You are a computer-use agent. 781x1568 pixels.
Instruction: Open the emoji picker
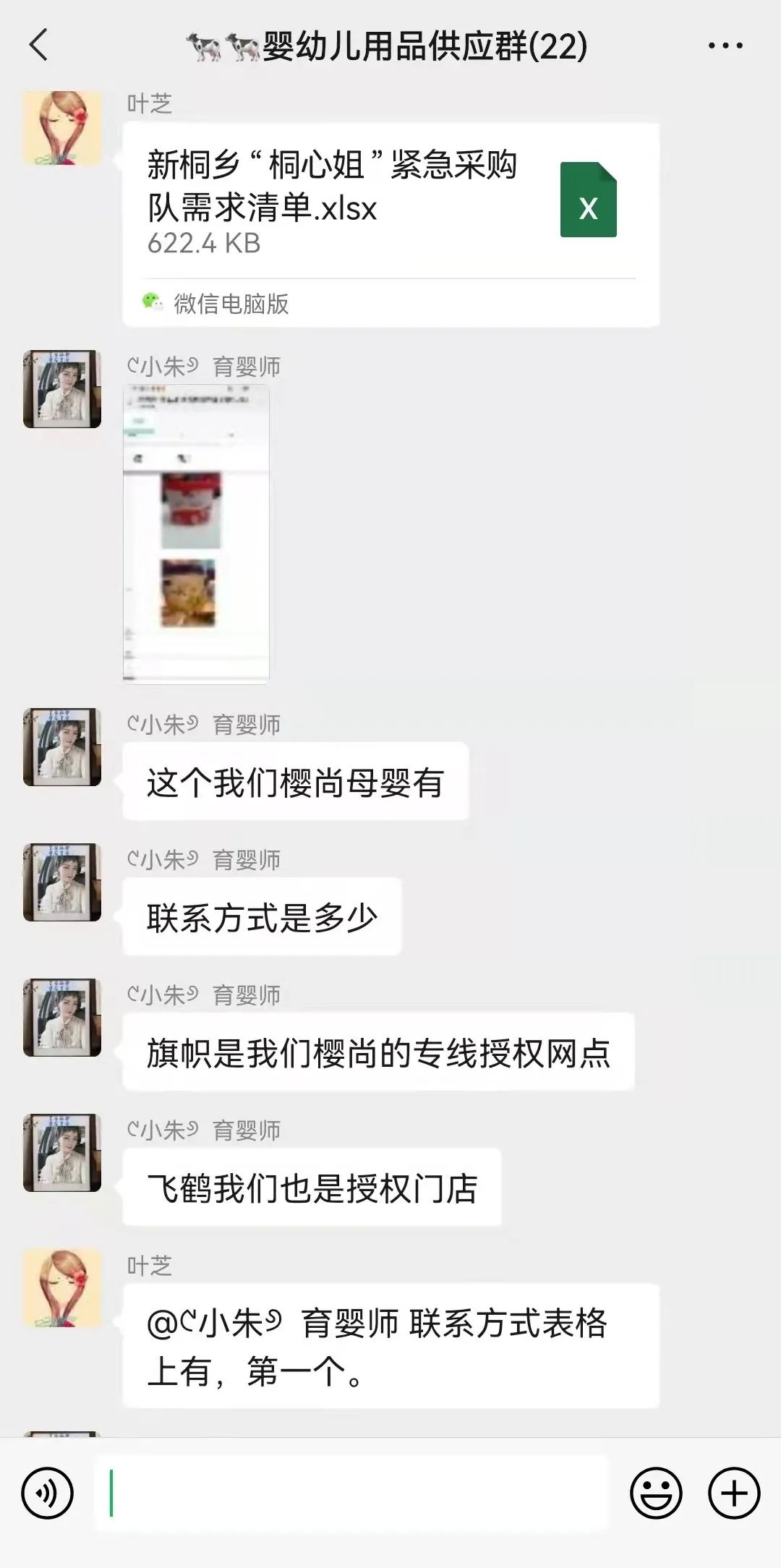[x=656, y=1493]
